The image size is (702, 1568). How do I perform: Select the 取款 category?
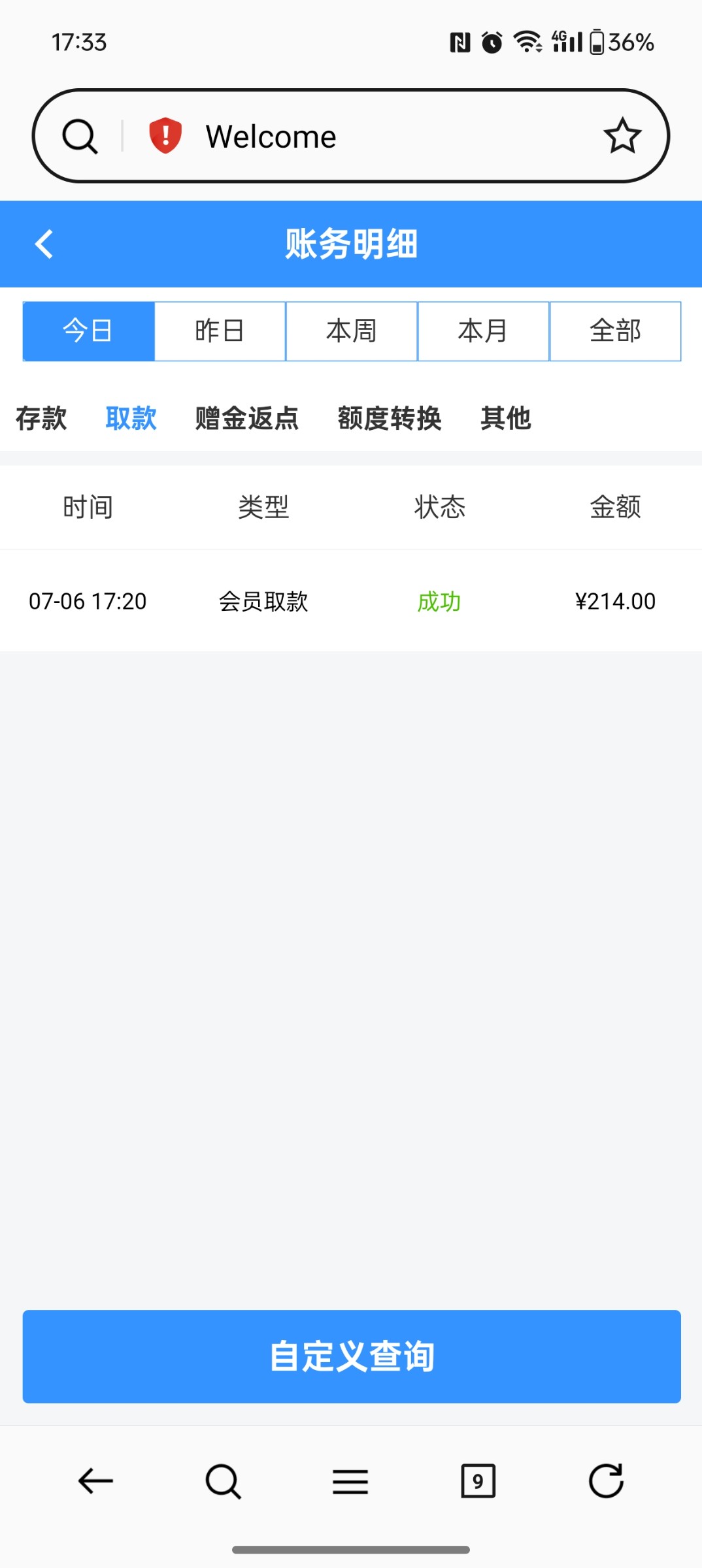(131, 418)
